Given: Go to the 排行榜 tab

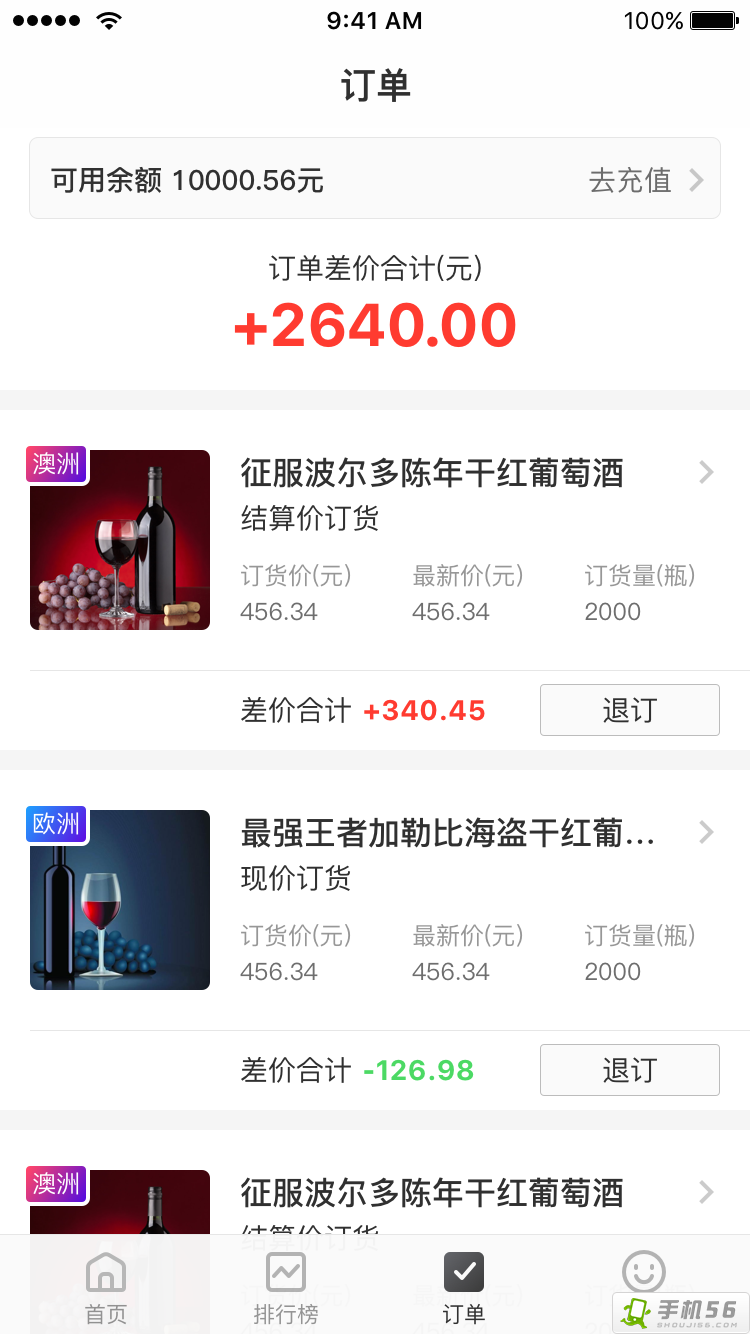Looking at the screenshot, I should pos(286,1288).
